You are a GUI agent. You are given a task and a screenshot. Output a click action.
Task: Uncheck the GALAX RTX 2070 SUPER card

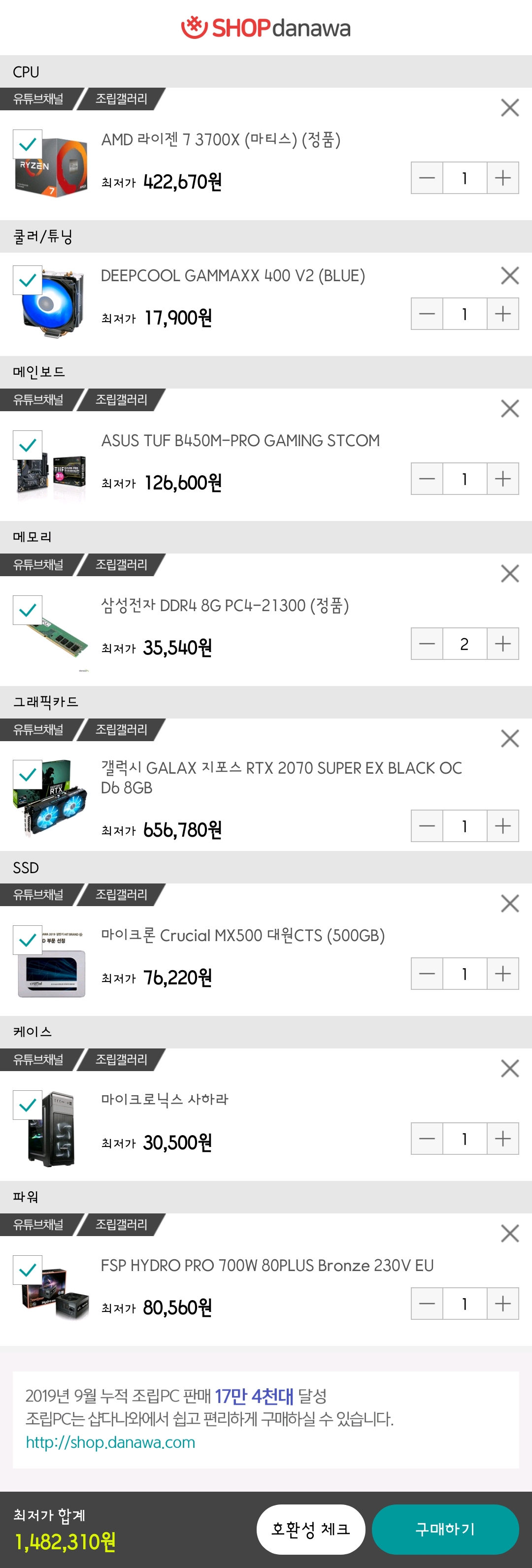tap(28, 774)
